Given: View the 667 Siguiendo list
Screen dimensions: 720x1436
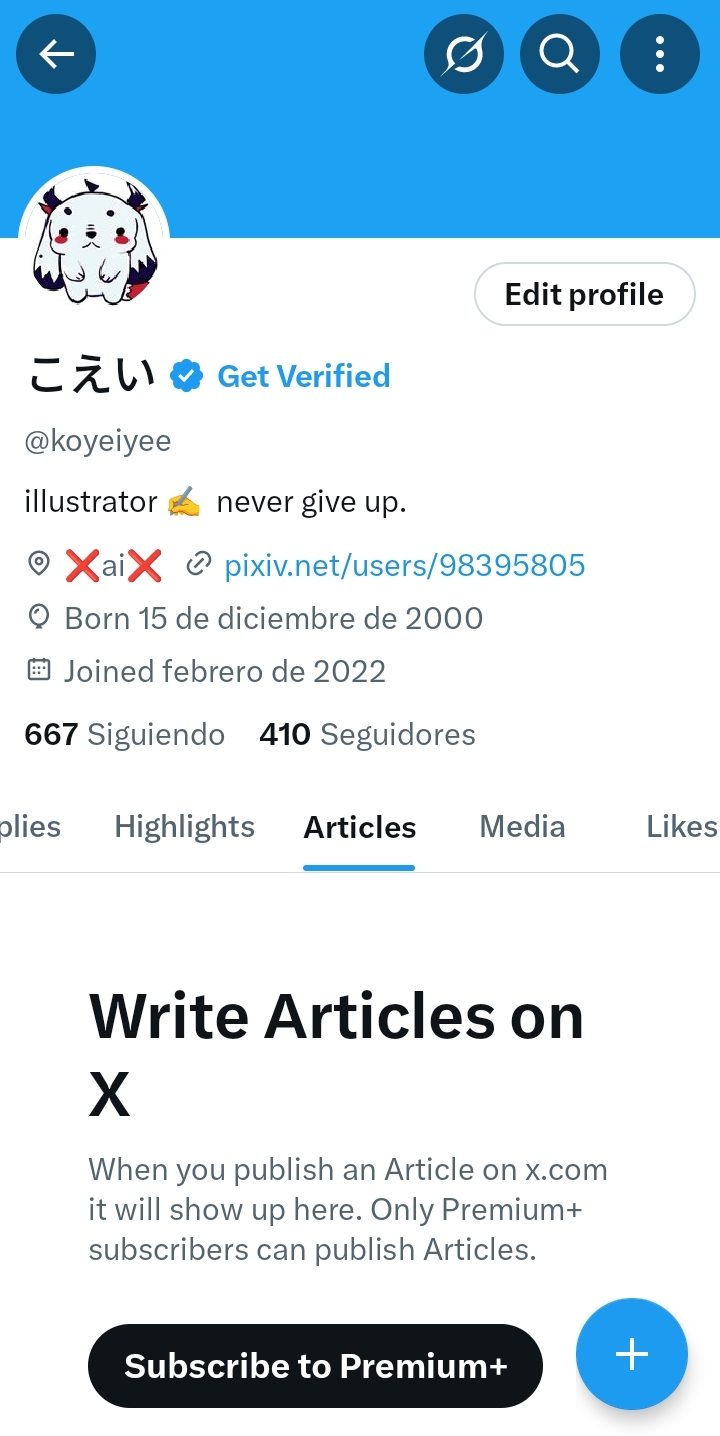Looking at the screenshot, I should tap(125, 735).
